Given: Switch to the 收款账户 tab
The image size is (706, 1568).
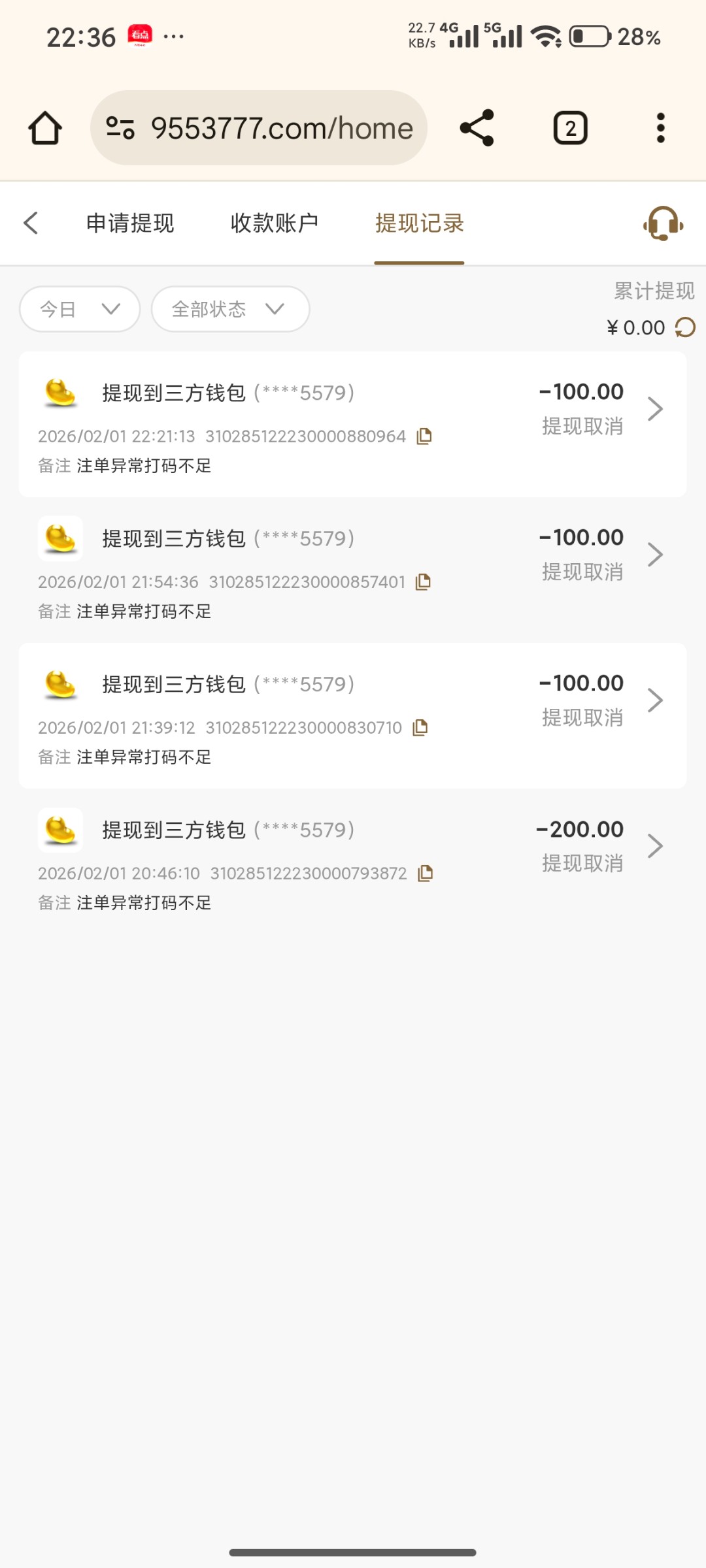Looking at the screenshot, I should pyautogui.click(x=275, y=223).
